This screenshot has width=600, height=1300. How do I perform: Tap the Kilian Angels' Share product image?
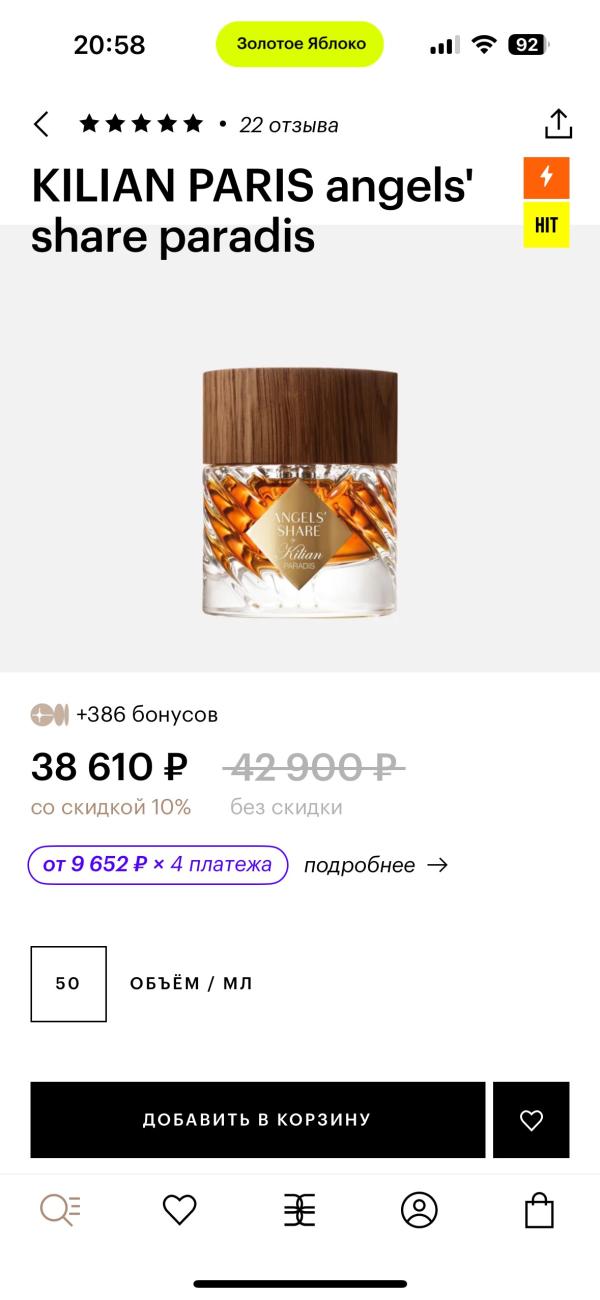(x=300, y=492)
